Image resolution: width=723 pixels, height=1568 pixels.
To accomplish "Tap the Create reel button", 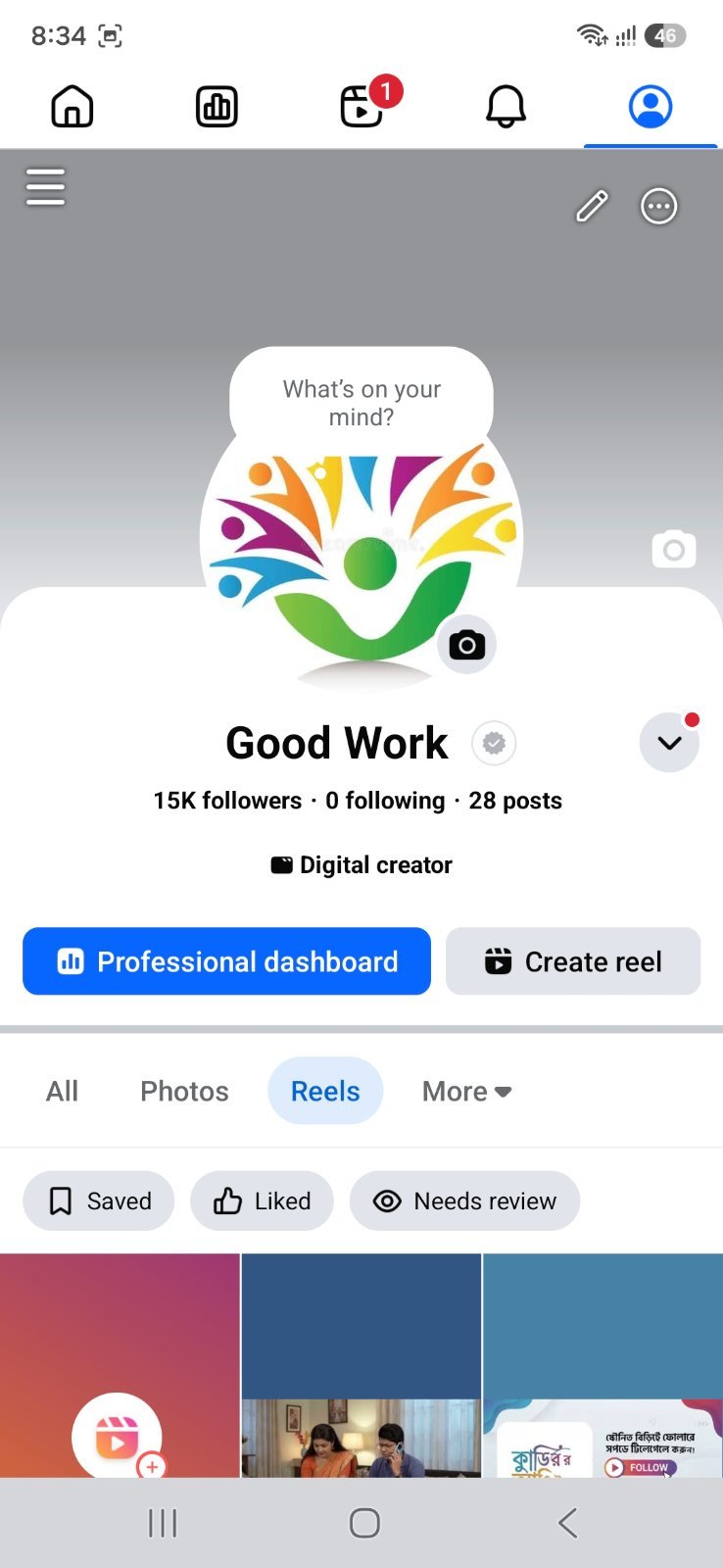I will [573, 961].
